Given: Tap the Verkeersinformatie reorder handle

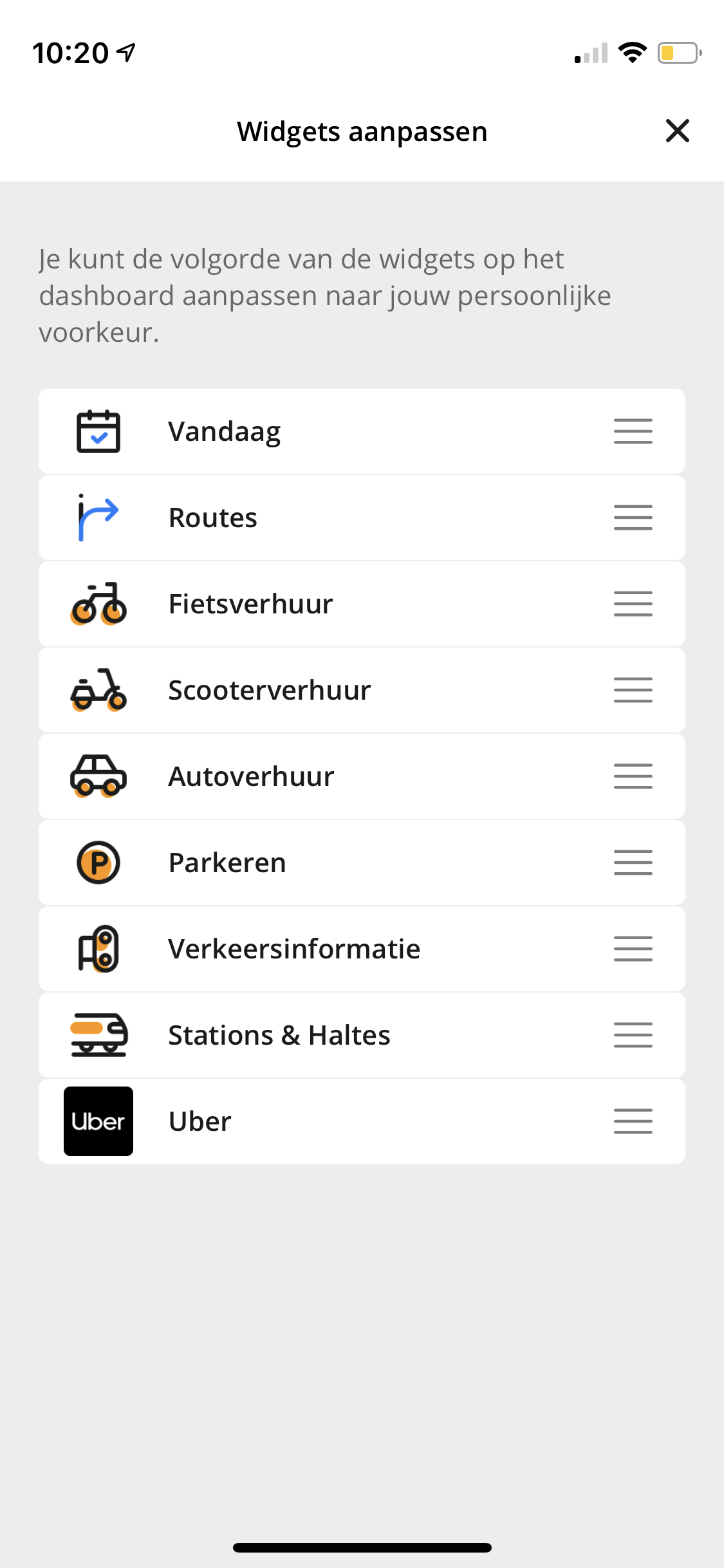Looking at the screenshot, I should click(633, 949).
